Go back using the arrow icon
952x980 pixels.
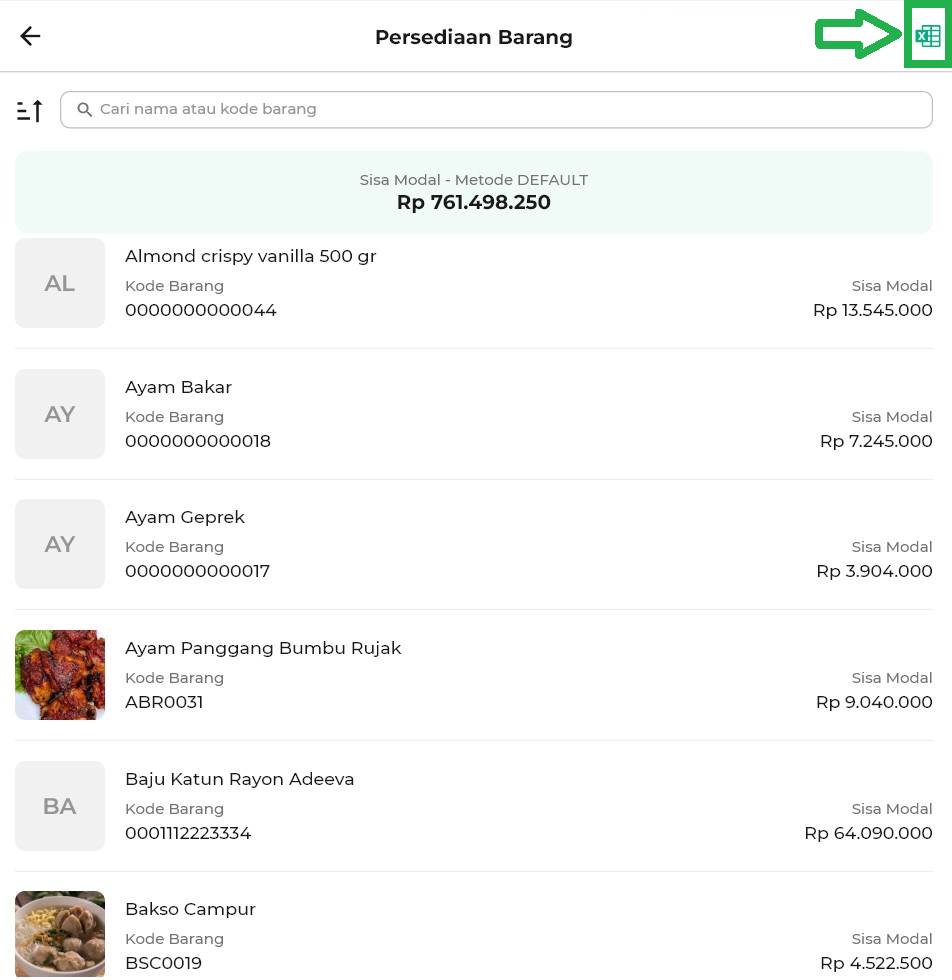point(30,37)
